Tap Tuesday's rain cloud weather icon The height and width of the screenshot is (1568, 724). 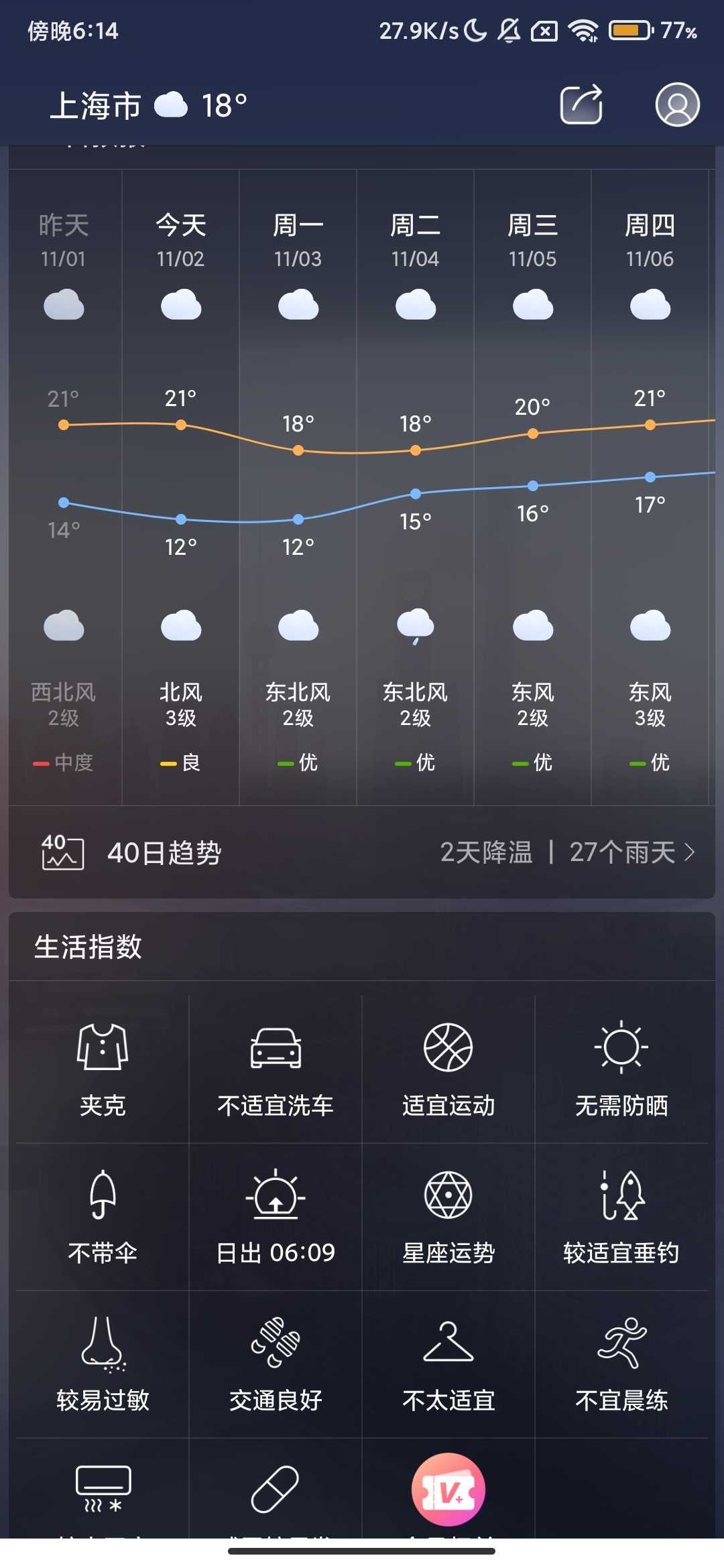416,627
